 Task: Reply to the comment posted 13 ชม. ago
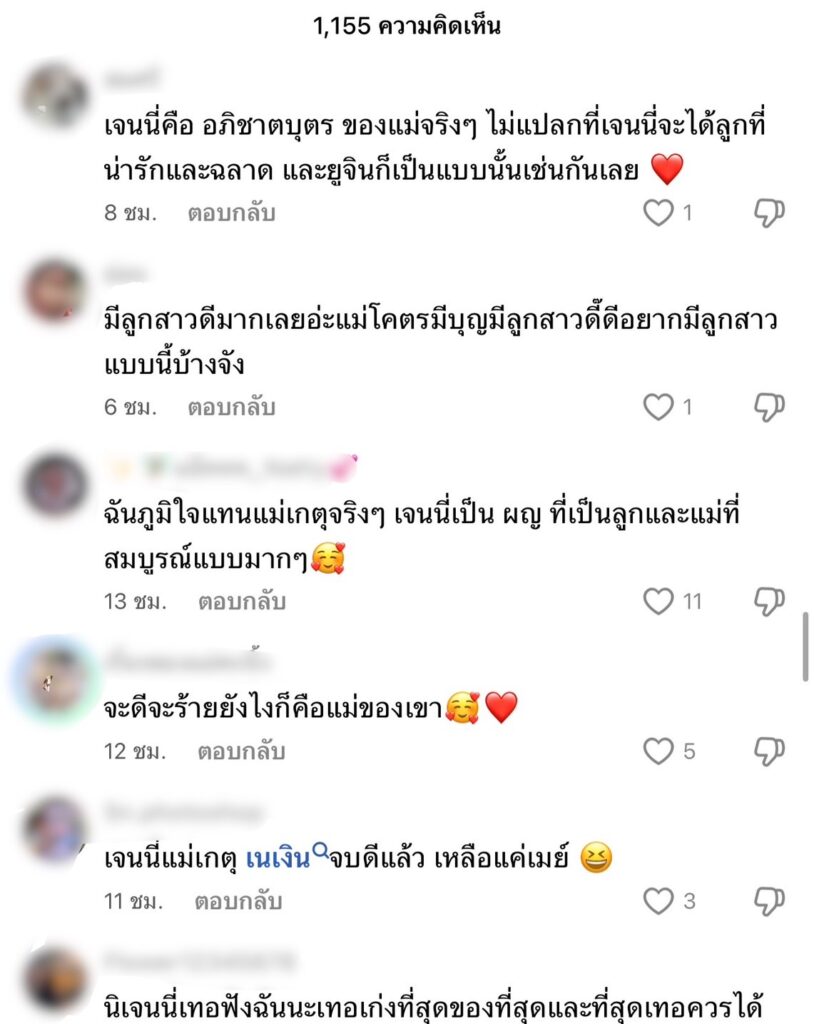click(241, 601)
